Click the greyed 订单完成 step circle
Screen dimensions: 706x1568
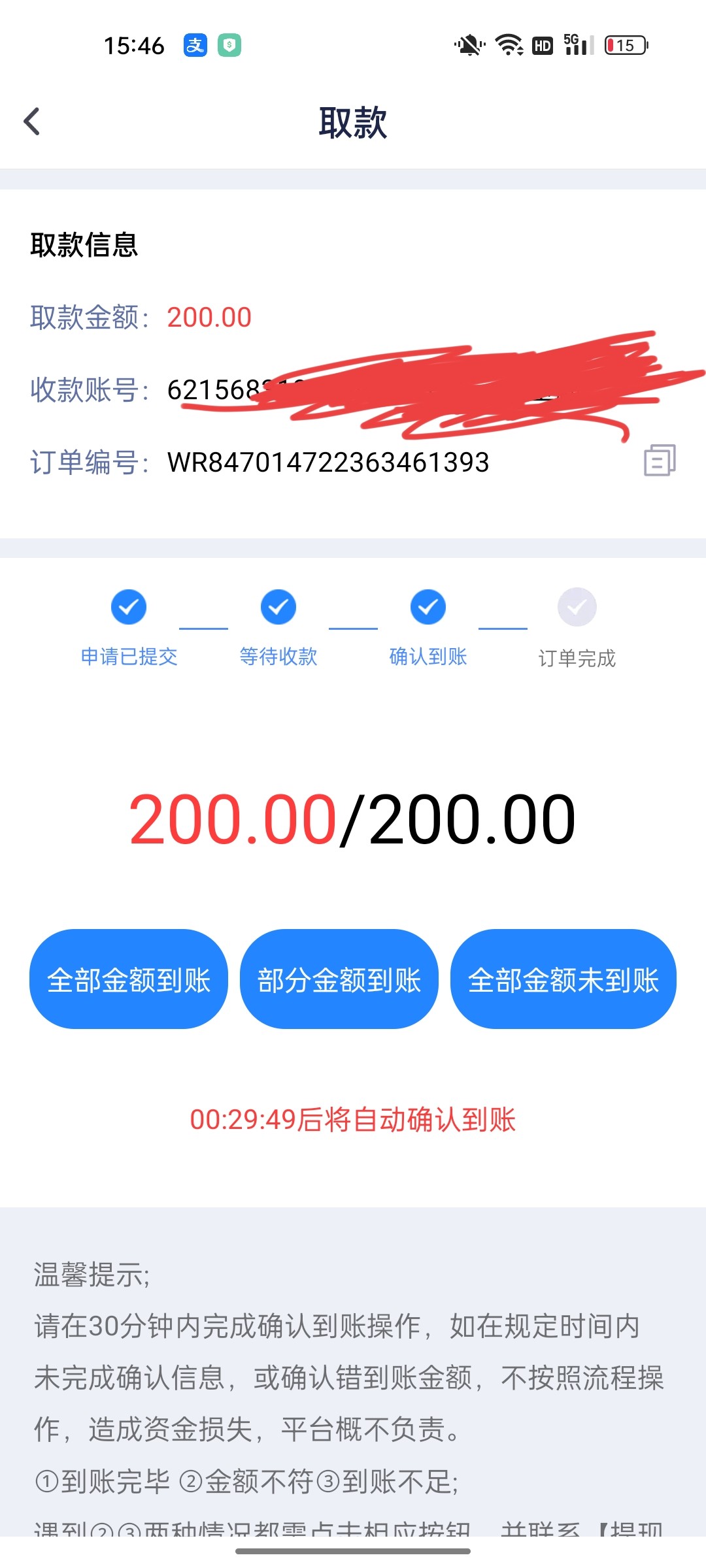tap(577, 607)
